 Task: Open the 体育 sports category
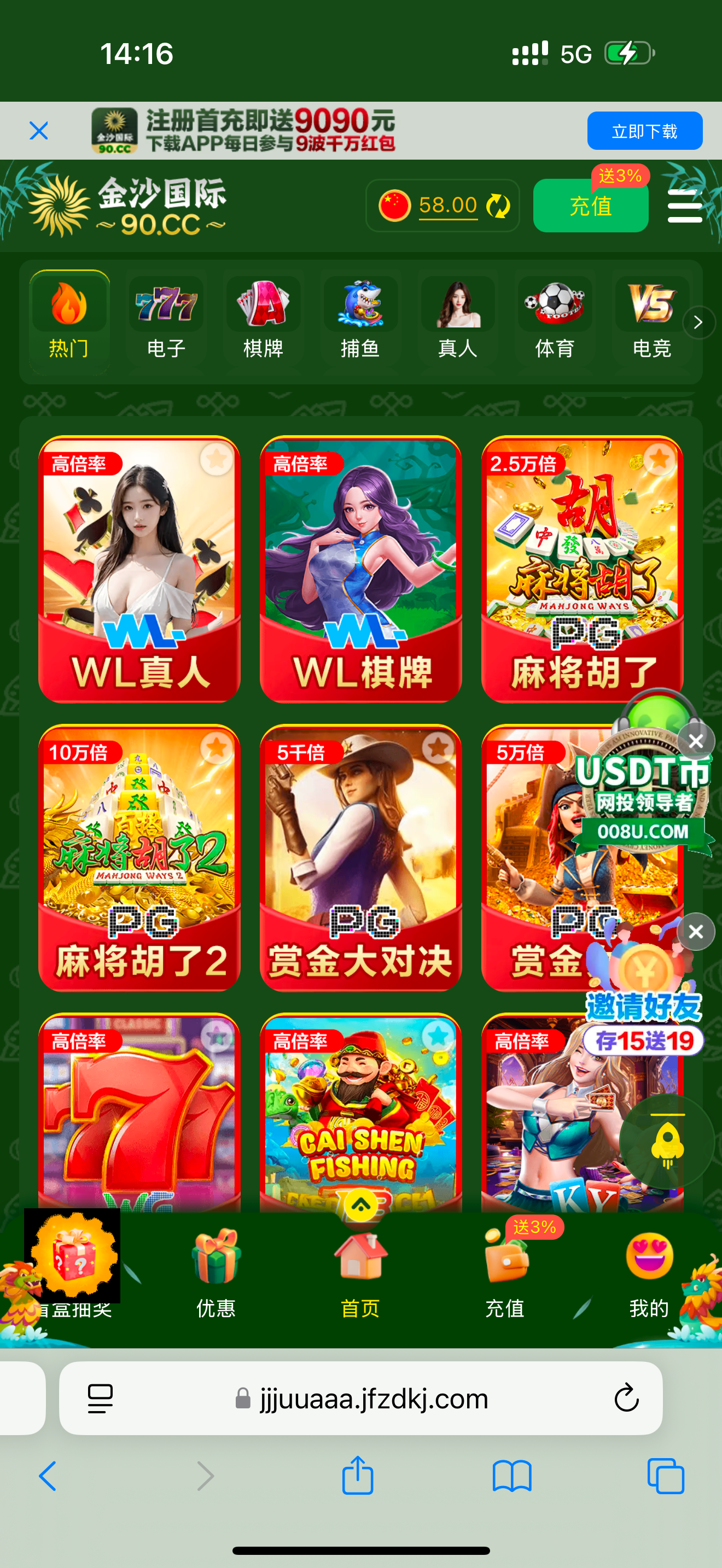(x=555, y=317)
